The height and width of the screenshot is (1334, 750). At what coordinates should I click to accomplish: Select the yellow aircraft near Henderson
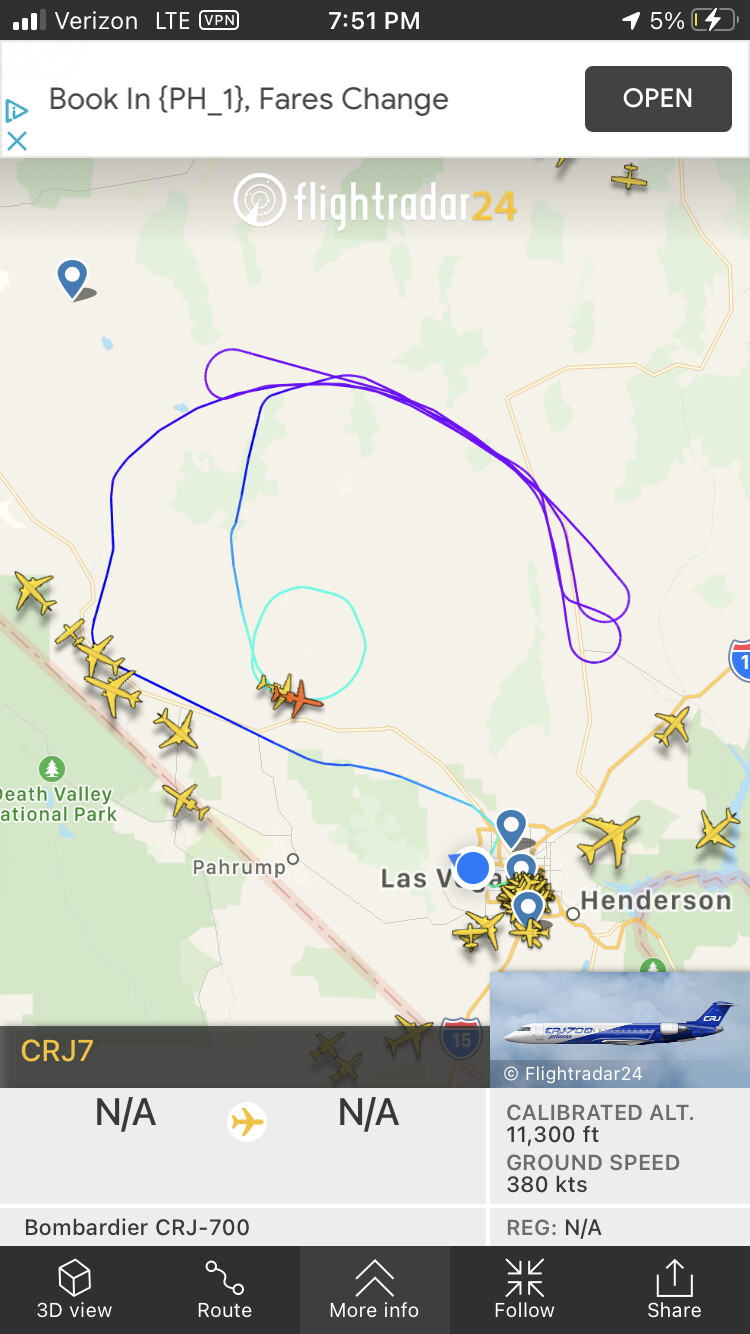coord(607,838)
